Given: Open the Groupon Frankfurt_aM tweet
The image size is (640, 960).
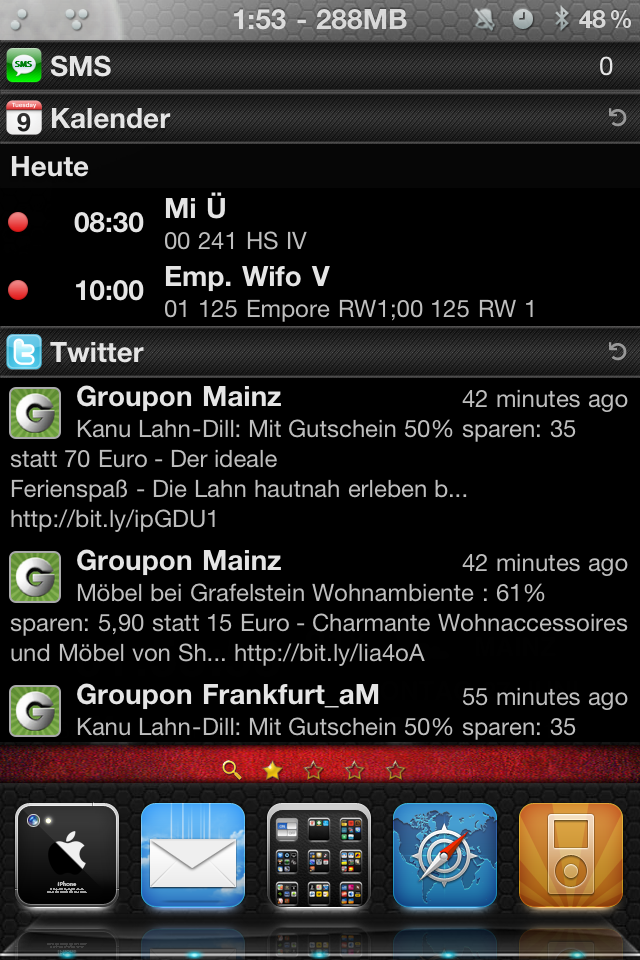Looking at the screenshot, I should pos(320,709).
